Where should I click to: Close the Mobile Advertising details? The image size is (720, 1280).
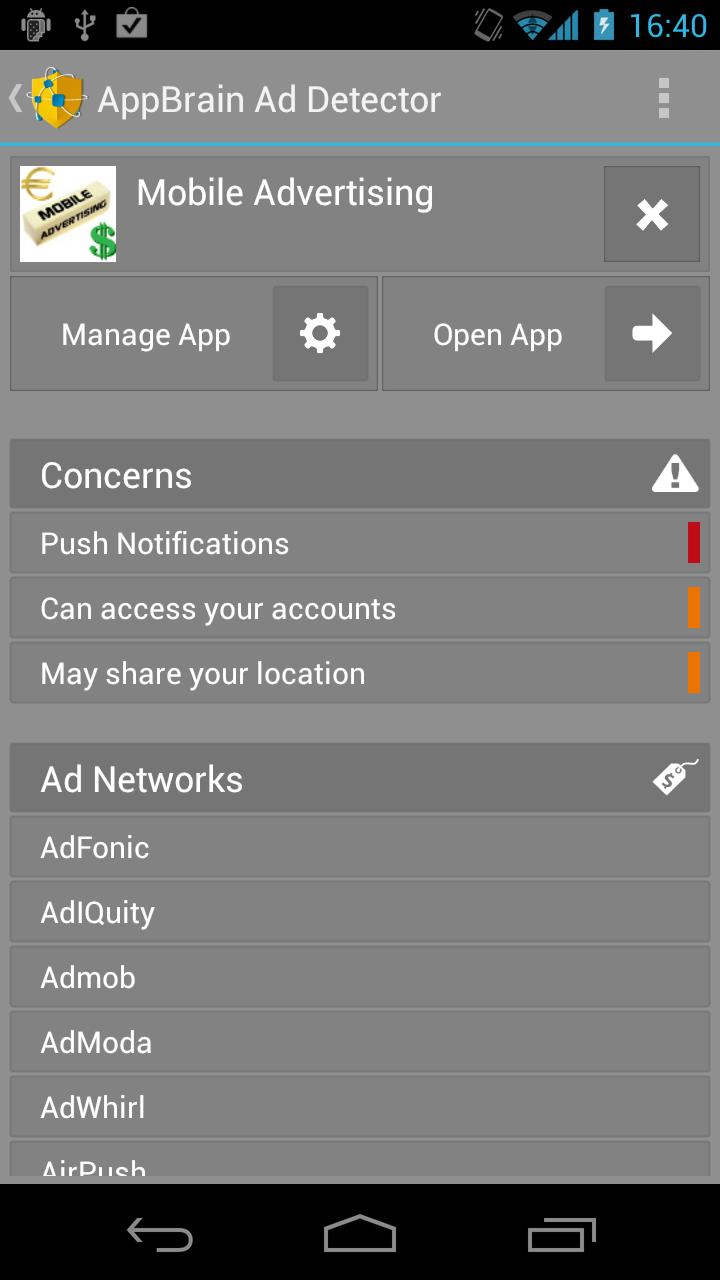click(x=651, y=214)
